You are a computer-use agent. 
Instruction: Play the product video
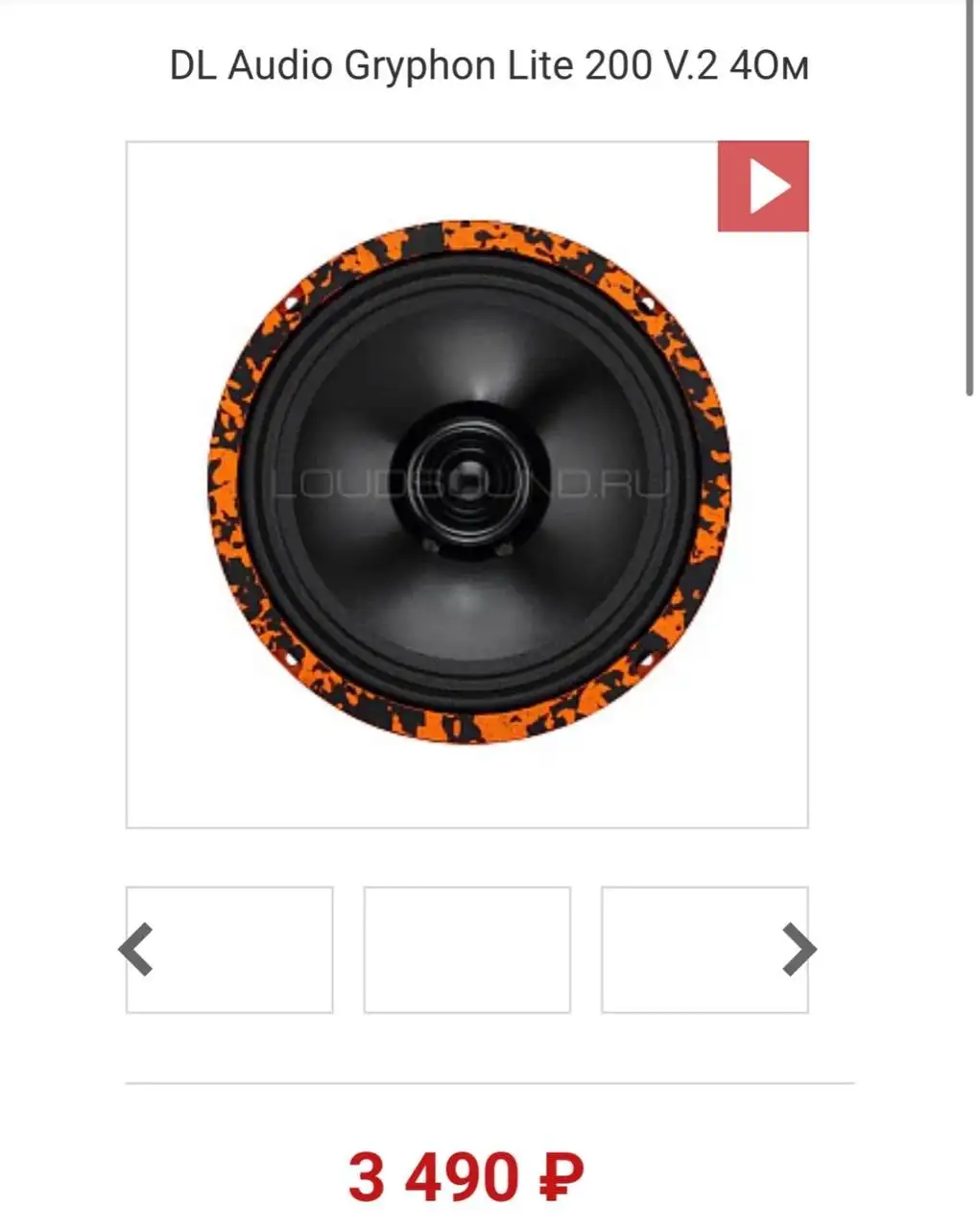pyautogui.click(x=763, y=186)
